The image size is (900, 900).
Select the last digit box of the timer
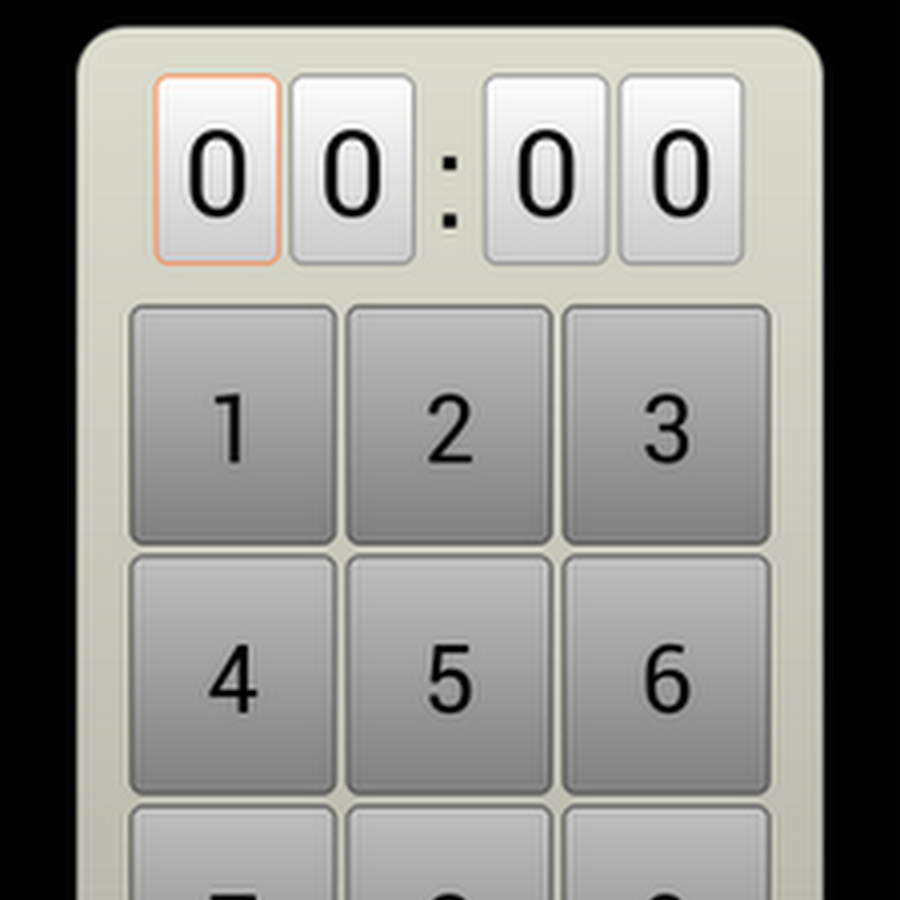(681, 169)
